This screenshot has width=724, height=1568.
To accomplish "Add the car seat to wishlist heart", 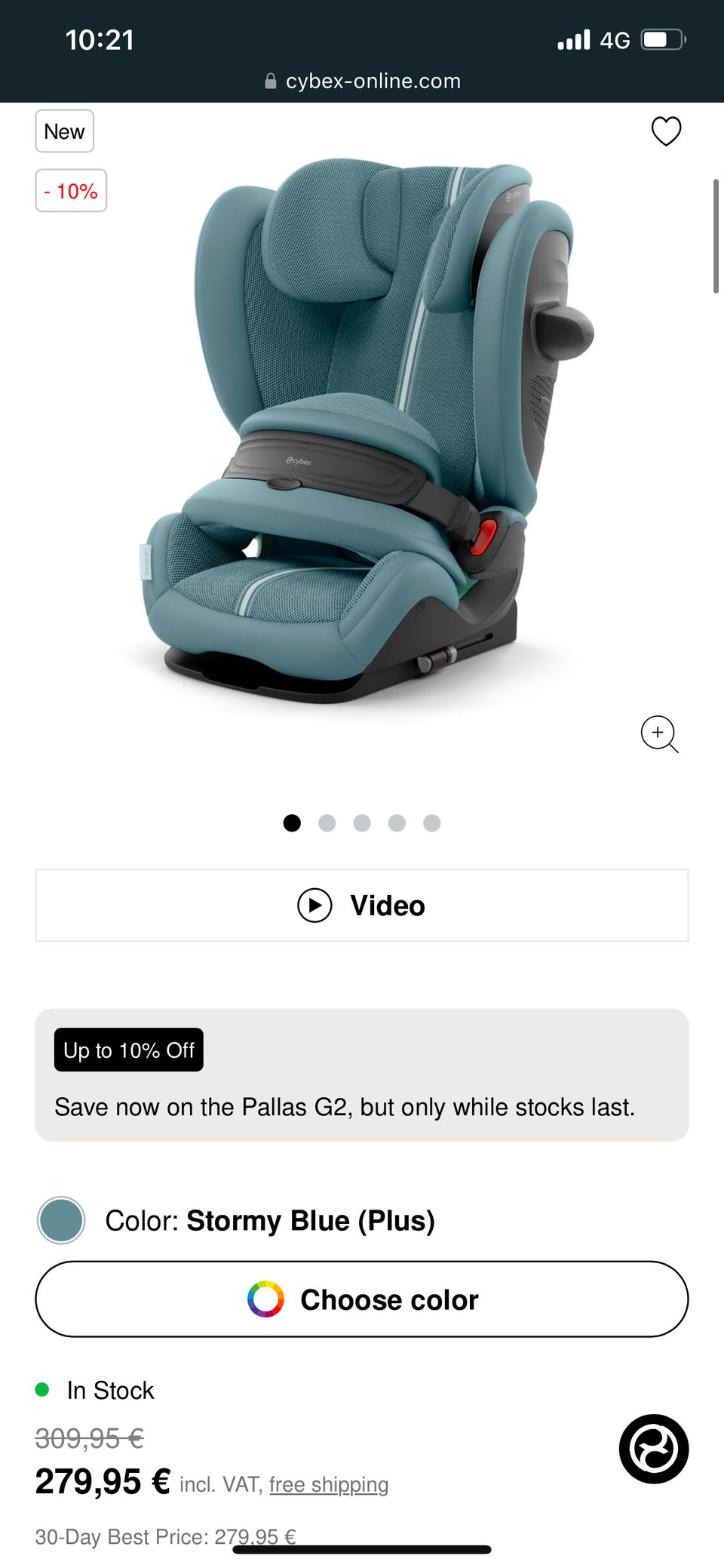I will (x=666, y=131).
